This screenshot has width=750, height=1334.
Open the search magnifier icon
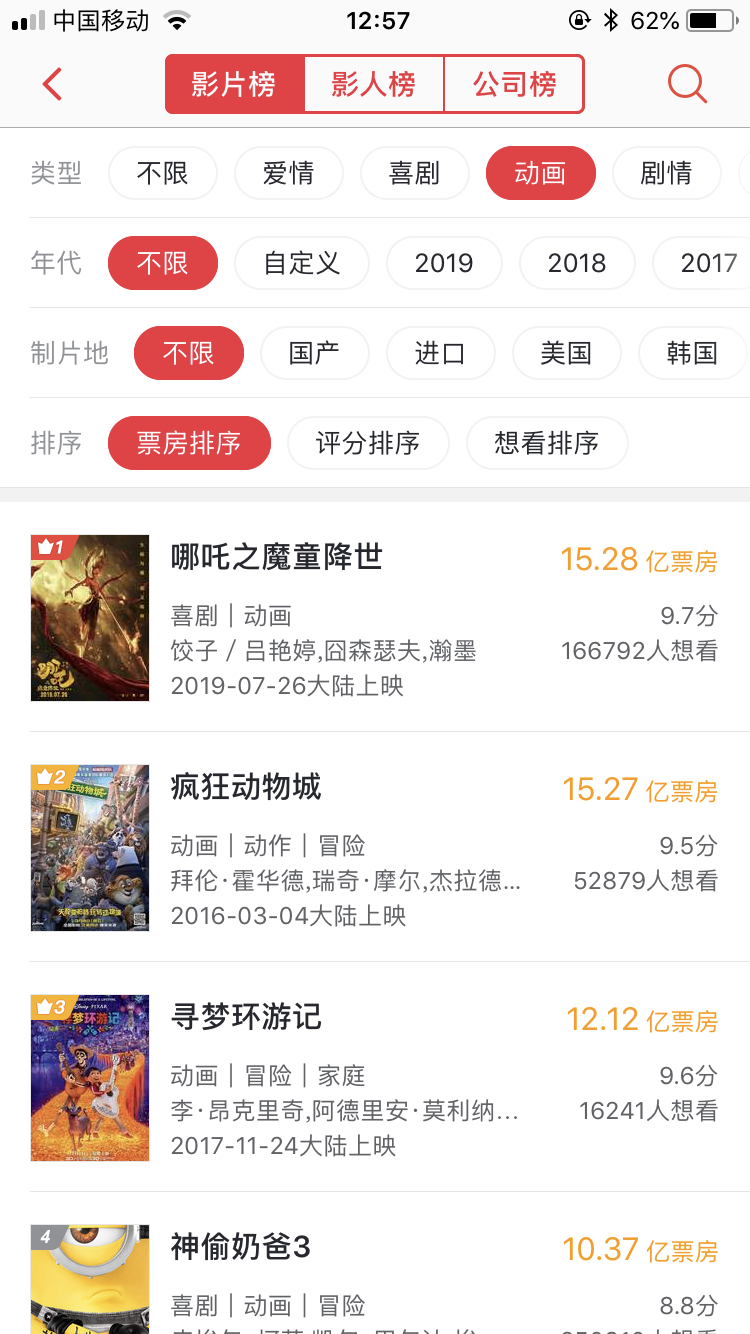(687, 84)
